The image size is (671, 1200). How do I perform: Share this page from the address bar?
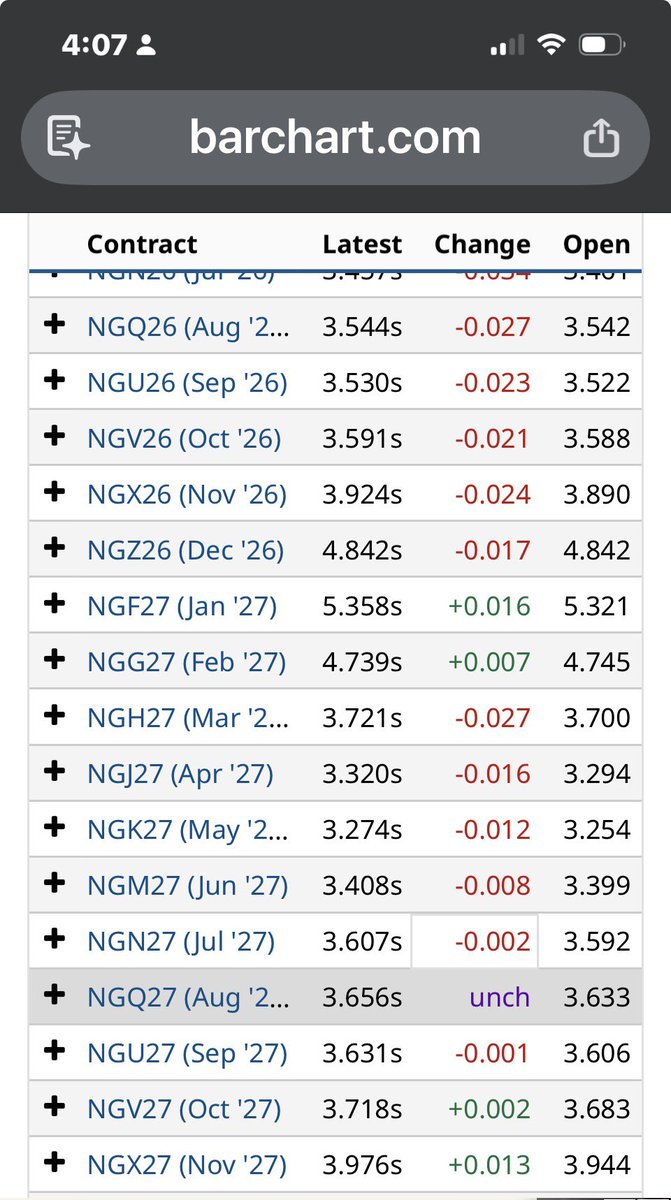pos(601,137)
